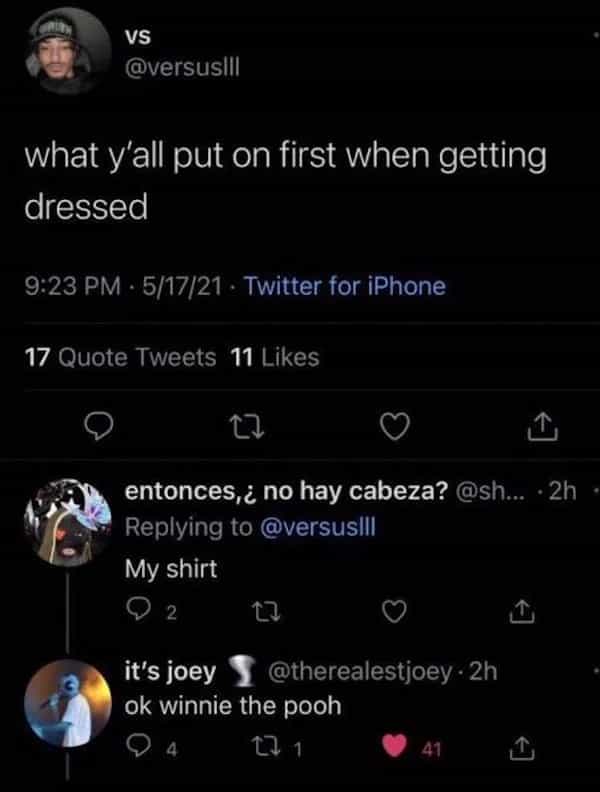
Task: Open the Twitter for iPhone link
Action: click(345, 287)
